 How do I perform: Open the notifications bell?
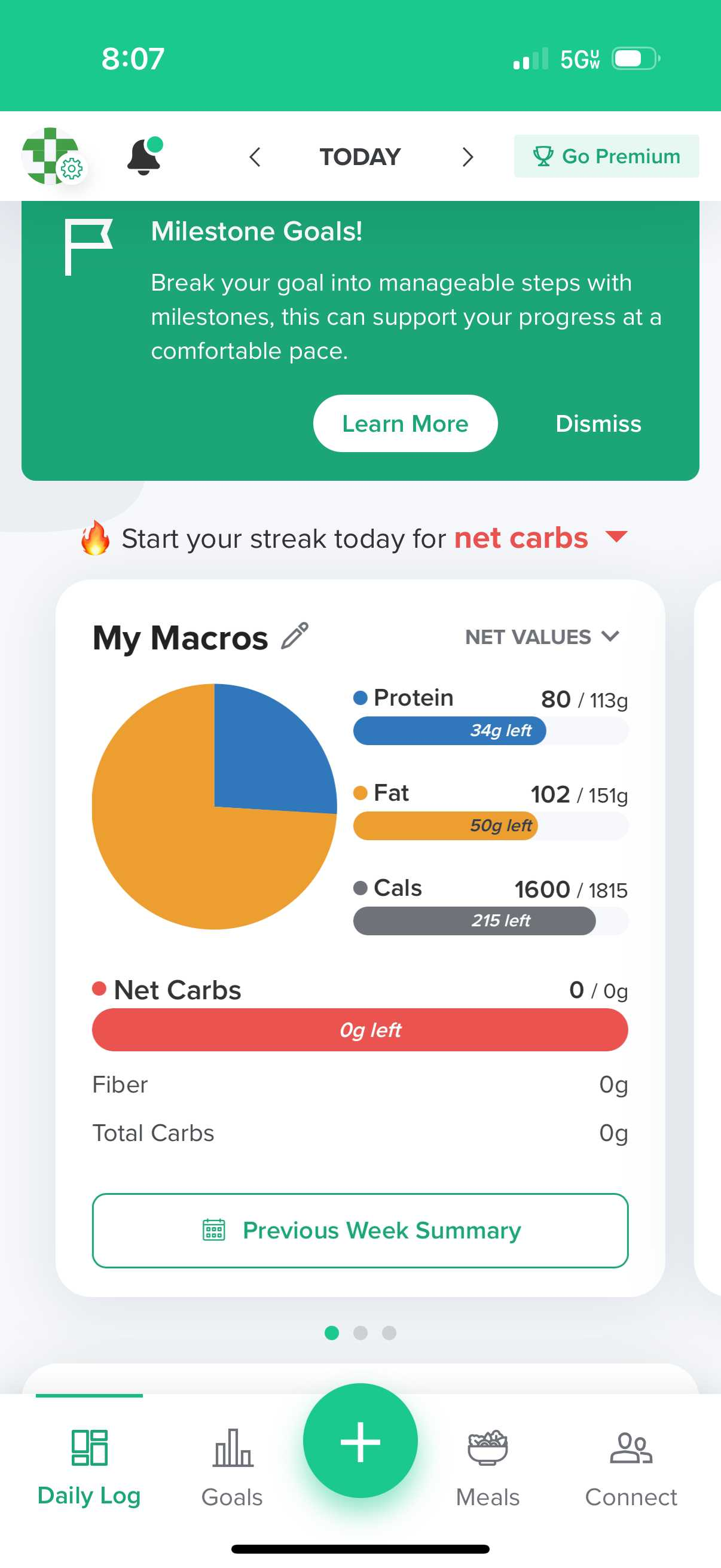pos(145,156)
